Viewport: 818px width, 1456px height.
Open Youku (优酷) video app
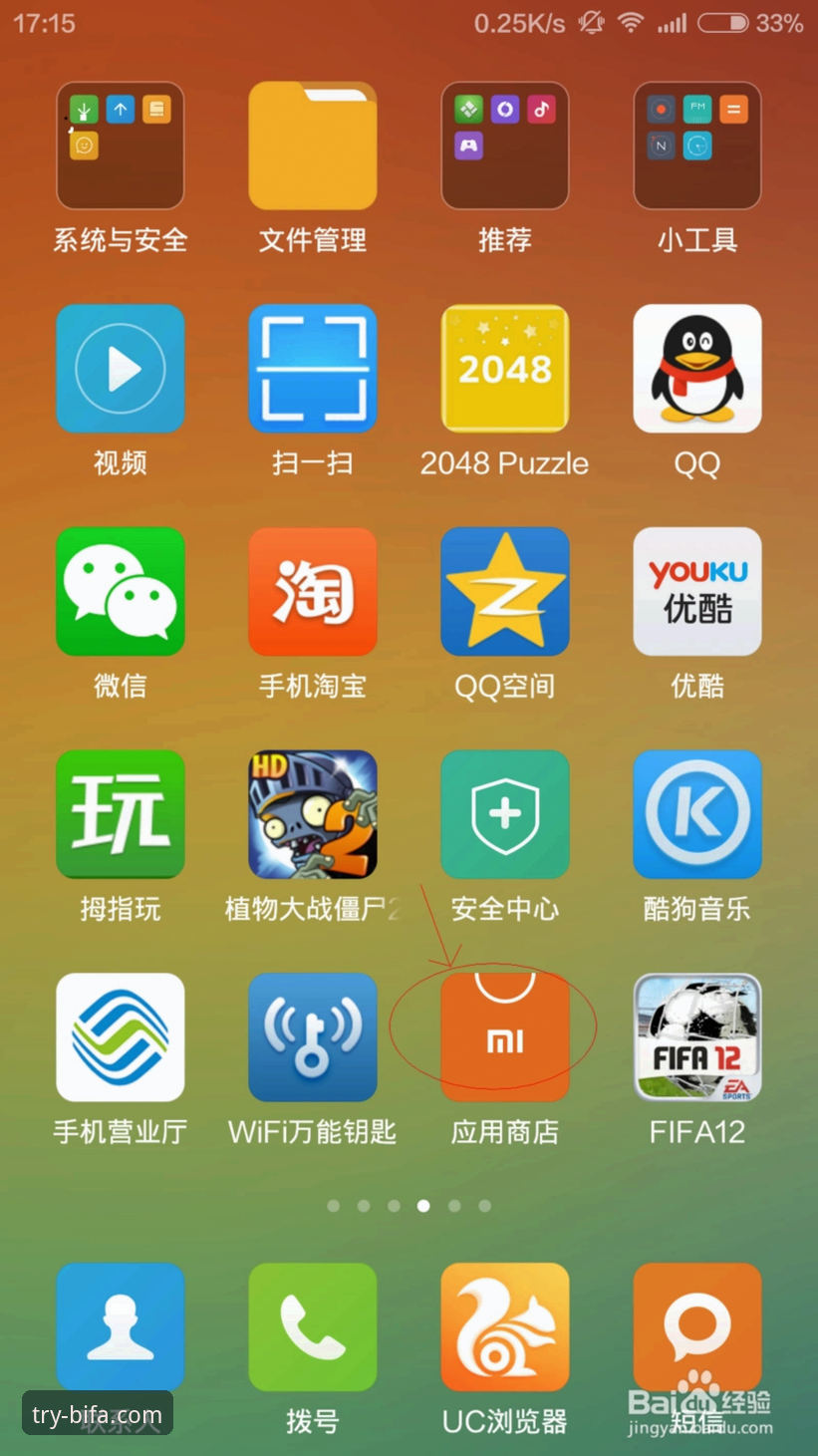click(696, 591)
